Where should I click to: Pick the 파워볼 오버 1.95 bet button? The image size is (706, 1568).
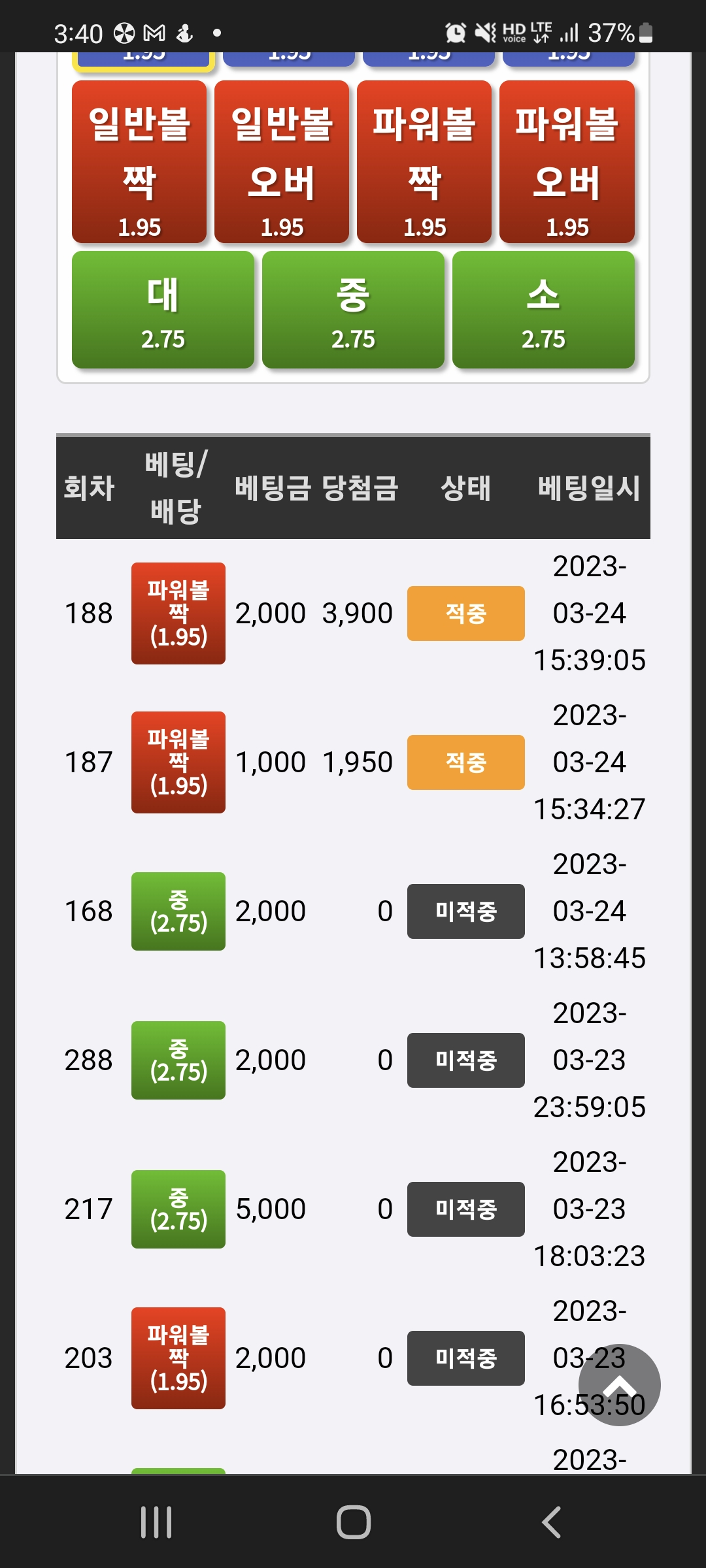567,162
